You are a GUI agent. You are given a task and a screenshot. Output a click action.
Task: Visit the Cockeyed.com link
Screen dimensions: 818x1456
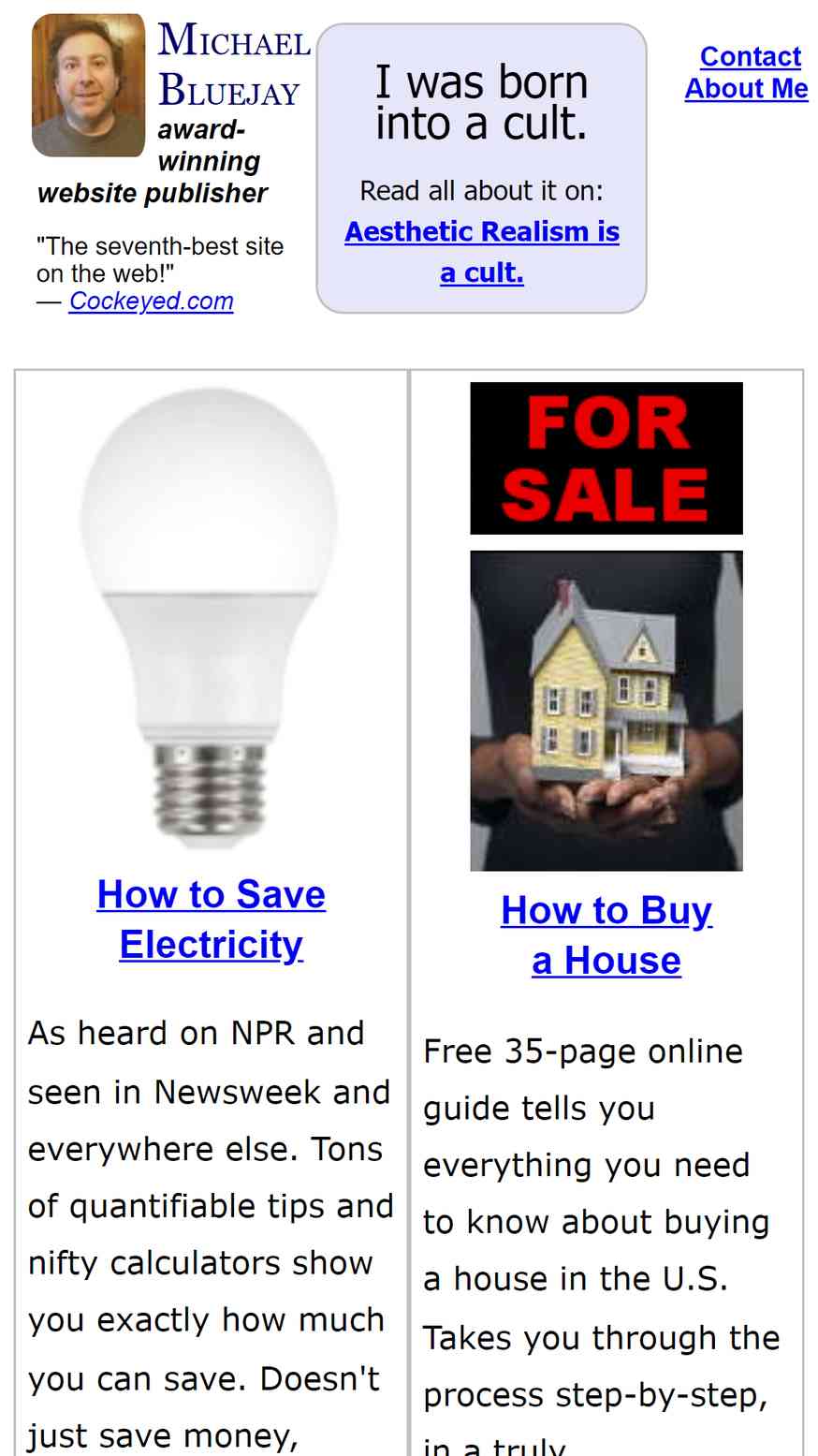click(x=151, y=301)
